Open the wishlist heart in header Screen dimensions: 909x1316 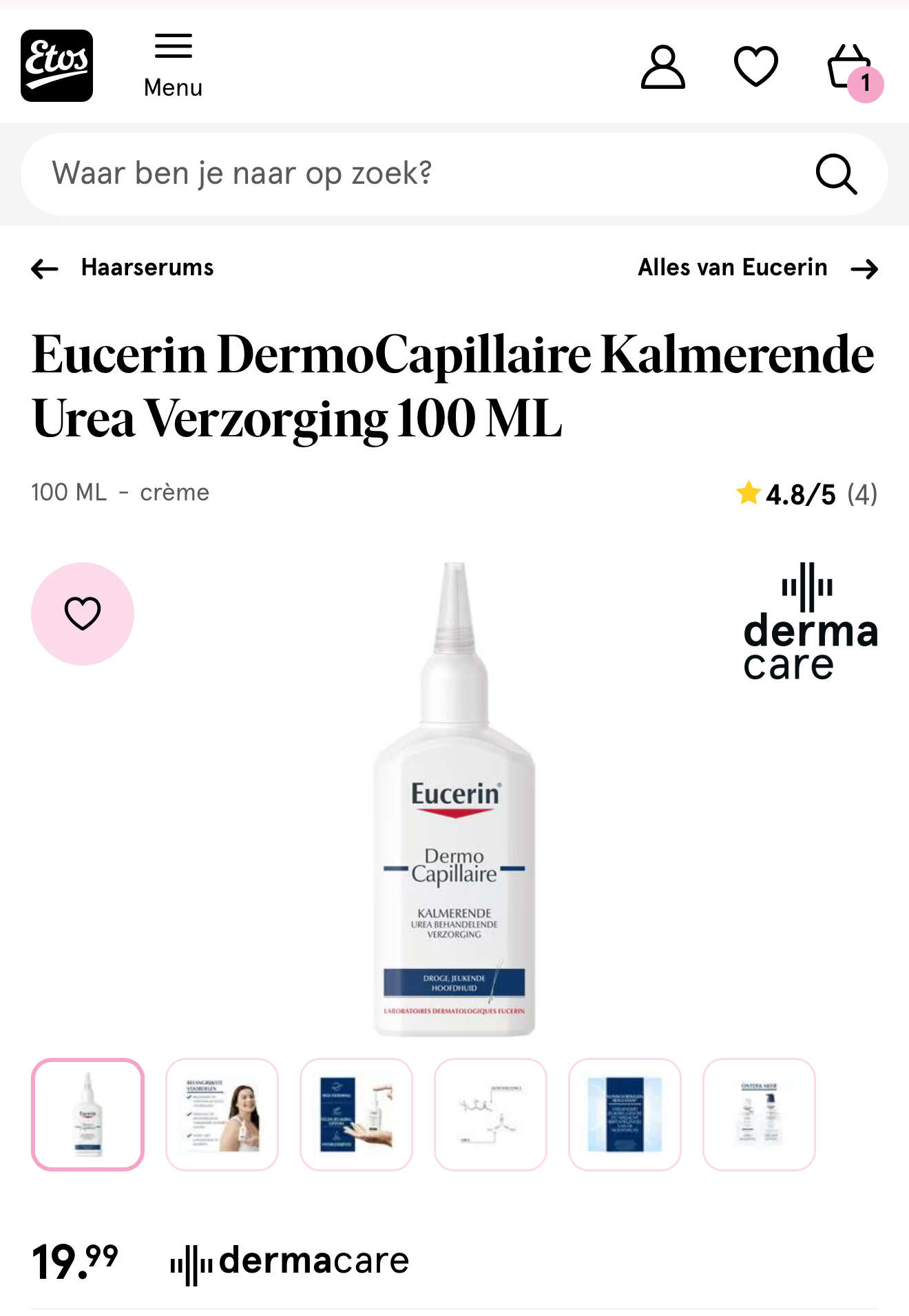(755, 67)
